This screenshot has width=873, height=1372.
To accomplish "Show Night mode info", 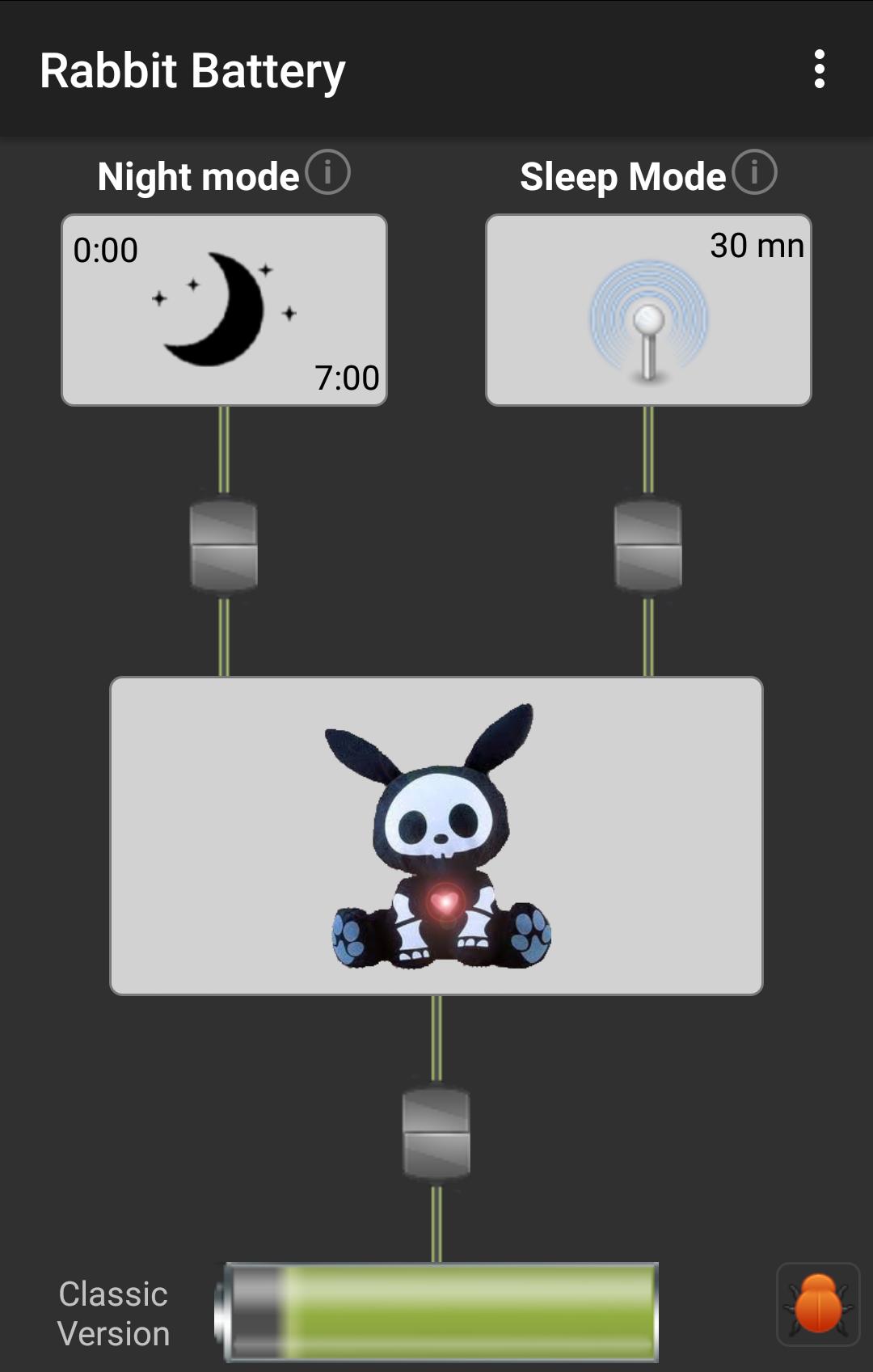I will click(328, 172).
